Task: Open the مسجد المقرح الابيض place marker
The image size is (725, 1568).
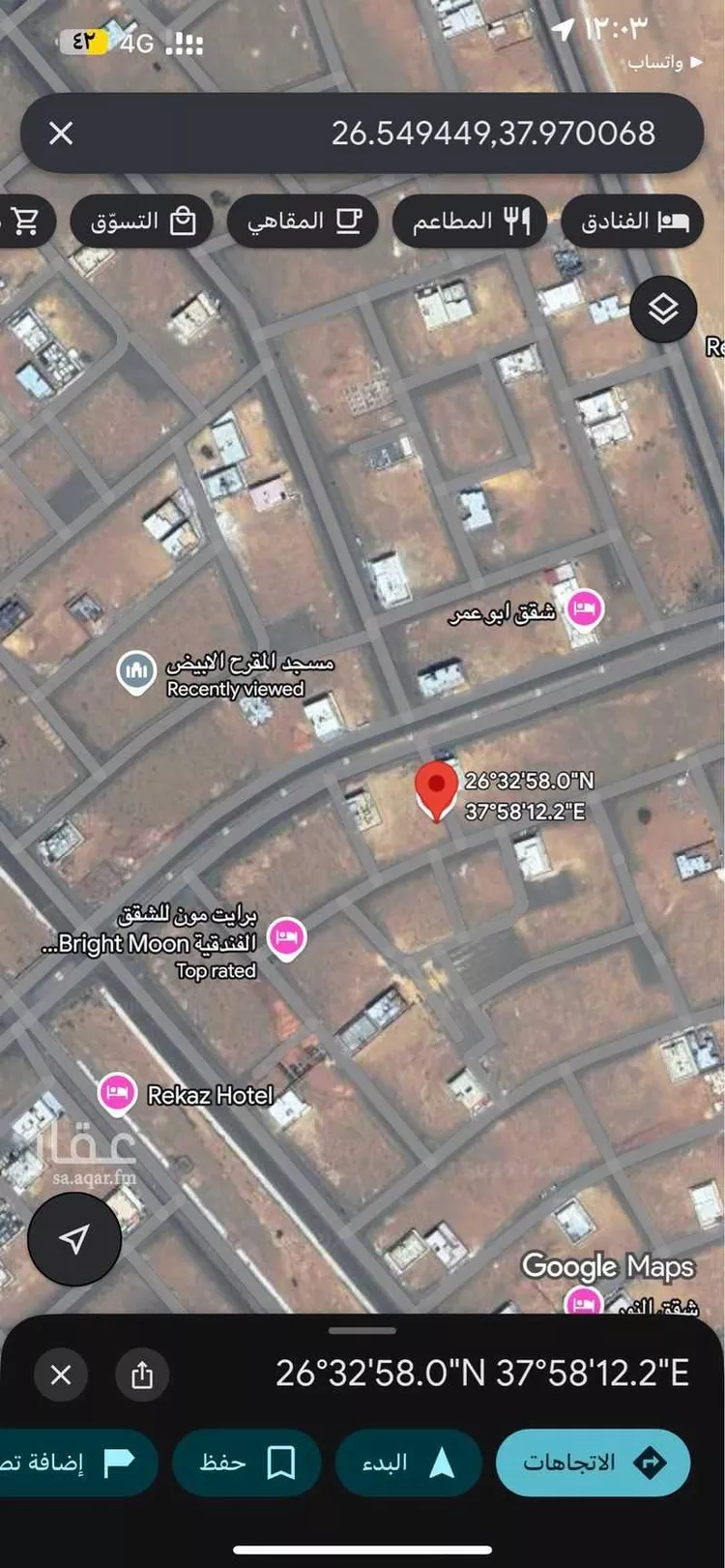Action: (136, 670)
